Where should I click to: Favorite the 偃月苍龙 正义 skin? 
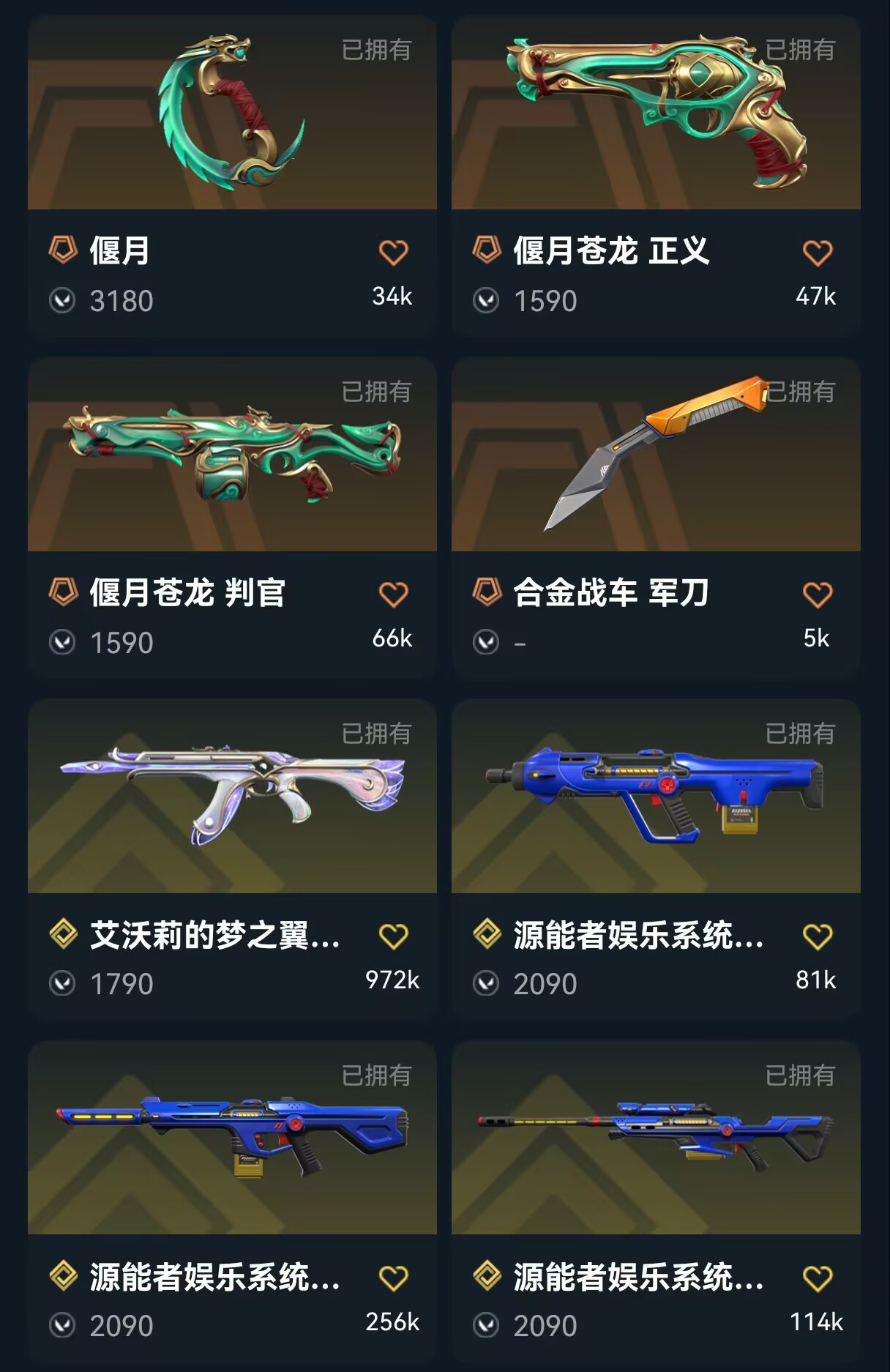(x=817, y=253)
